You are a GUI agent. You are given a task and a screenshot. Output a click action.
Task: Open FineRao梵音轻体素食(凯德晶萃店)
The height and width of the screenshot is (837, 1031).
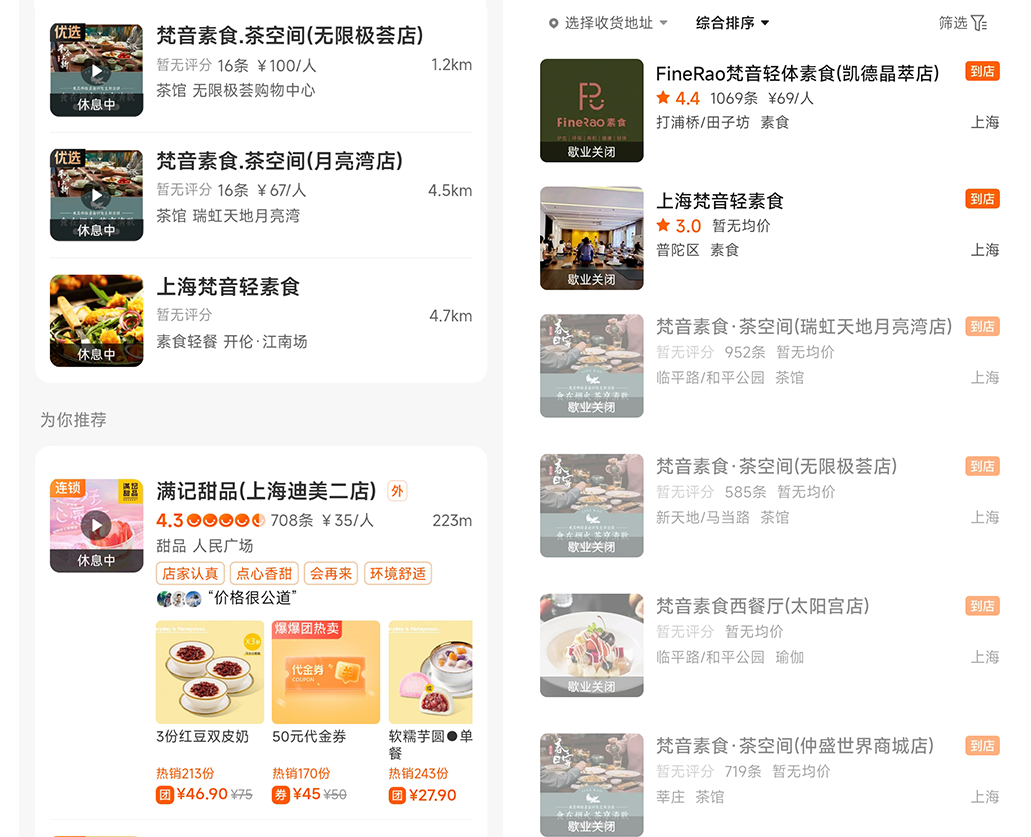tap(797, 74)
